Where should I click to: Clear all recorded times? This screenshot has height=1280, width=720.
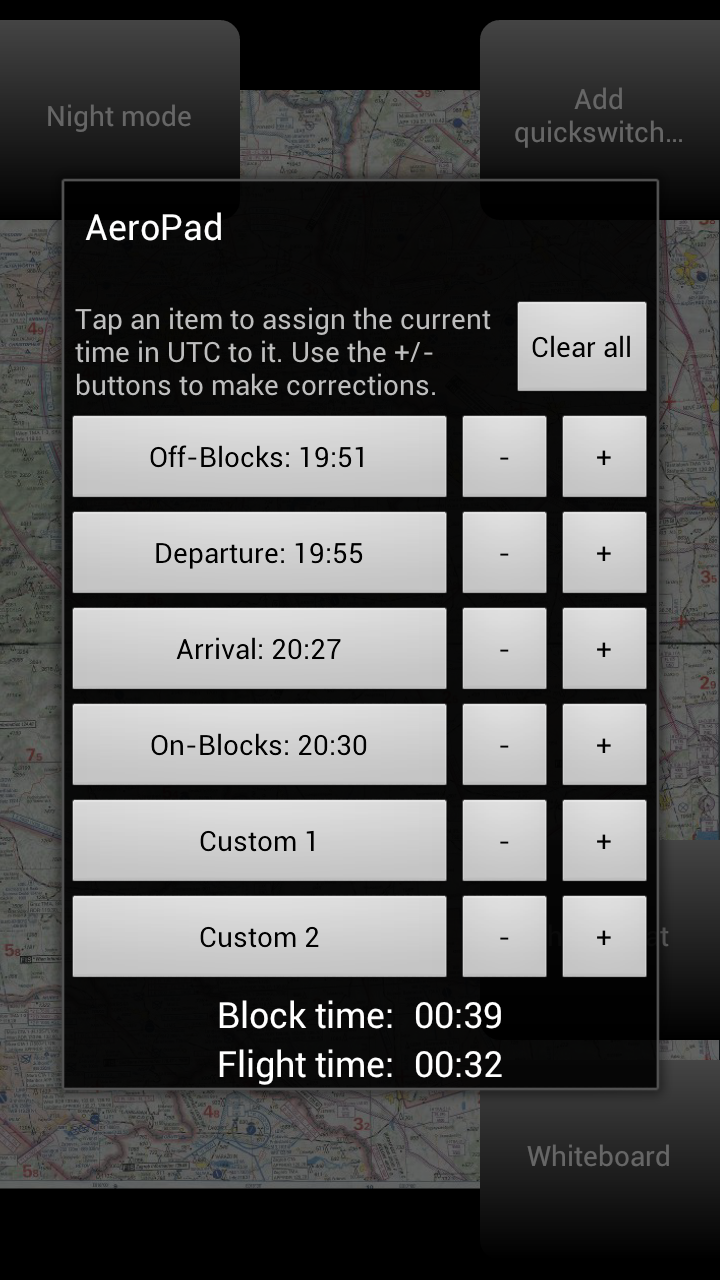coord(582,347)
